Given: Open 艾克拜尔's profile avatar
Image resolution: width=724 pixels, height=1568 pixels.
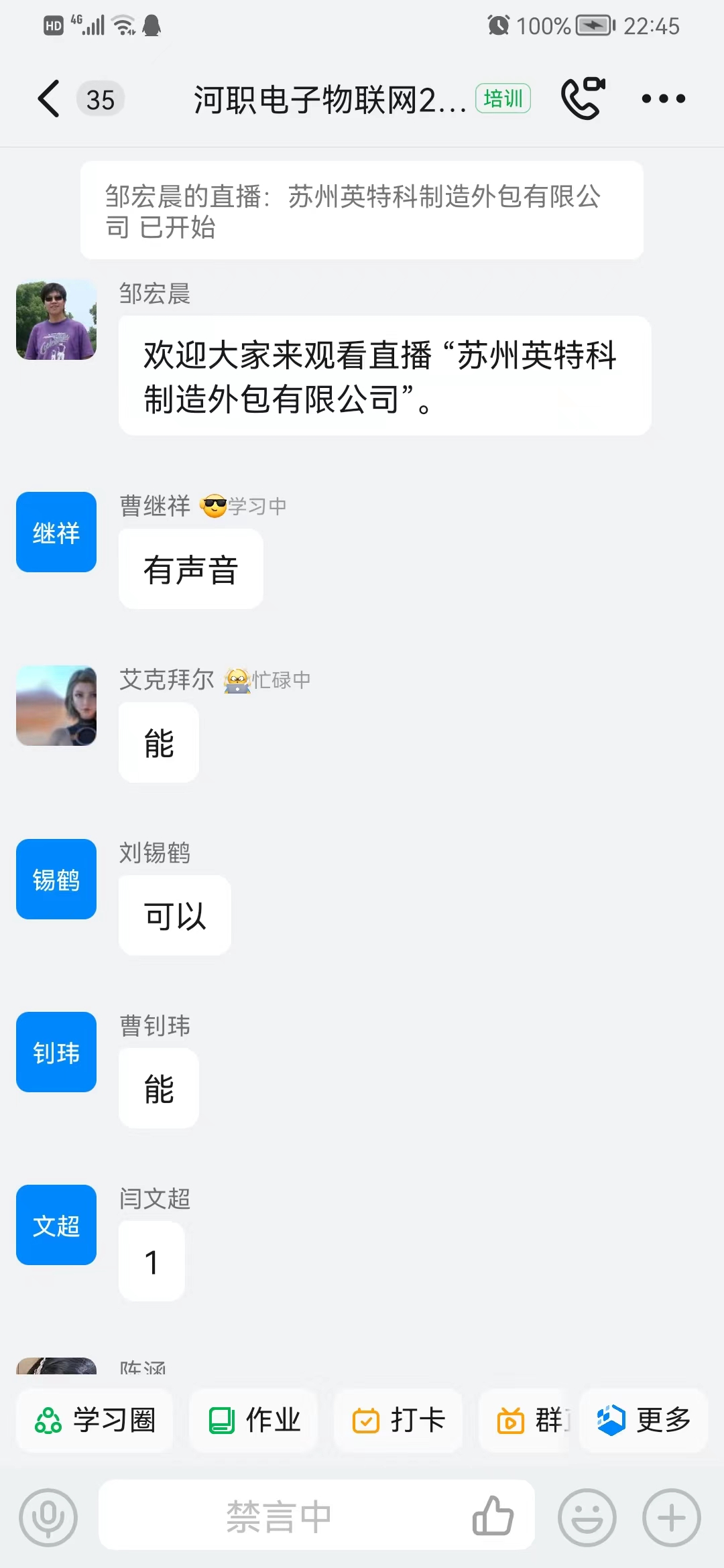Looking at the screenshot, I should (x=56, y=706).
